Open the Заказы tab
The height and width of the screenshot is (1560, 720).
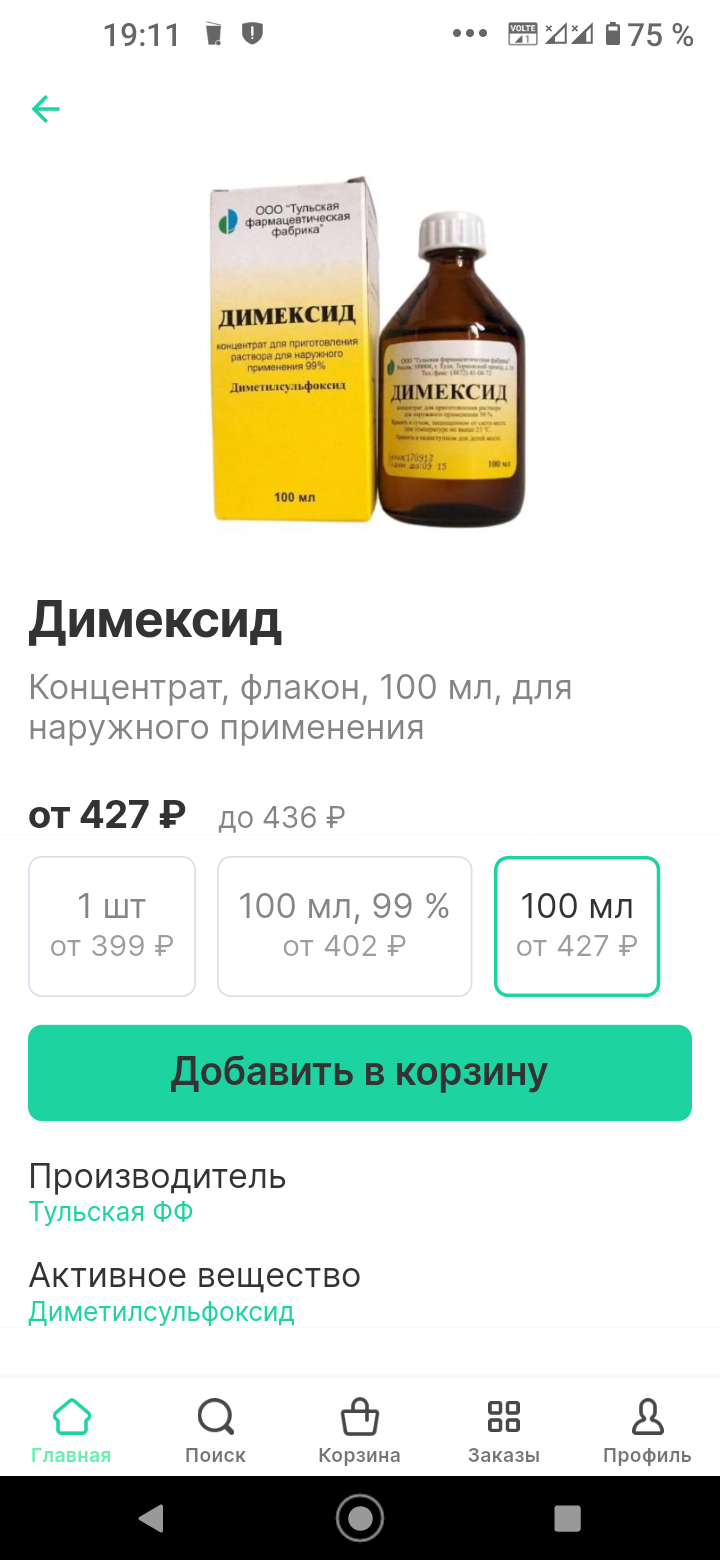[x=503, y=1430]
